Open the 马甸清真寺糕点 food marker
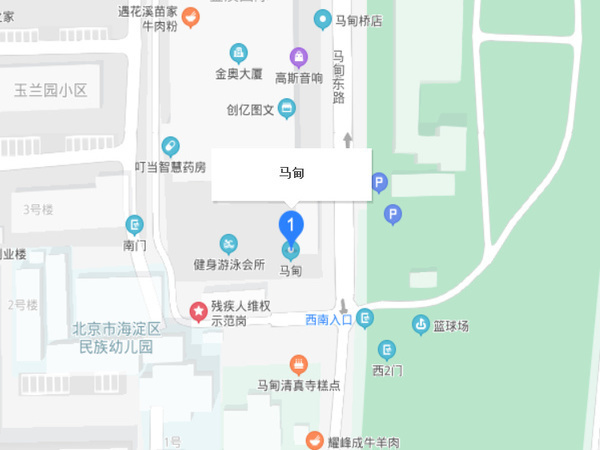 pyautogui.click(x=298, y=364)
